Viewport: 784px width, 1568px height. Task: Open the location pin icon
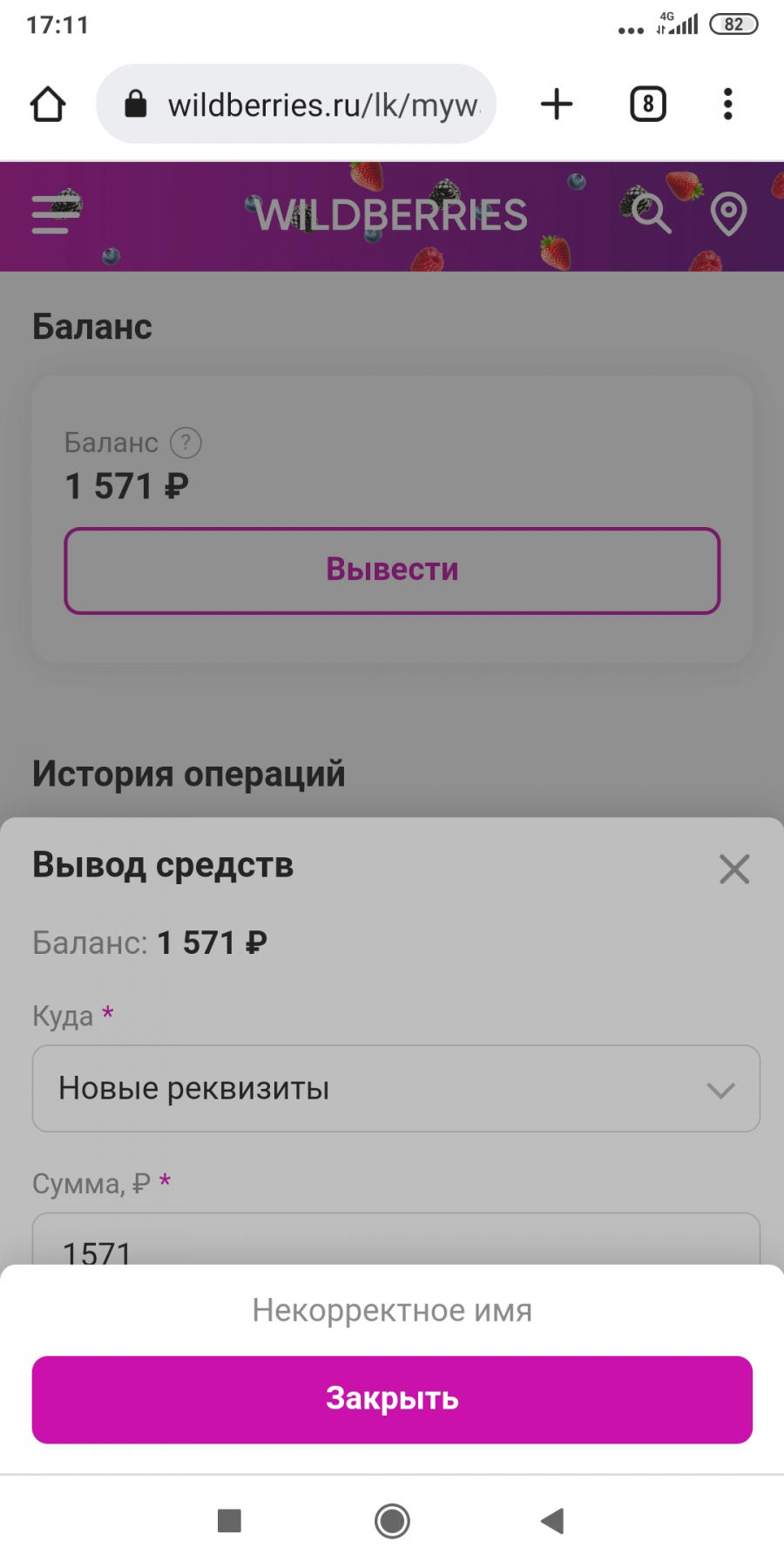(x=729, y=214)
